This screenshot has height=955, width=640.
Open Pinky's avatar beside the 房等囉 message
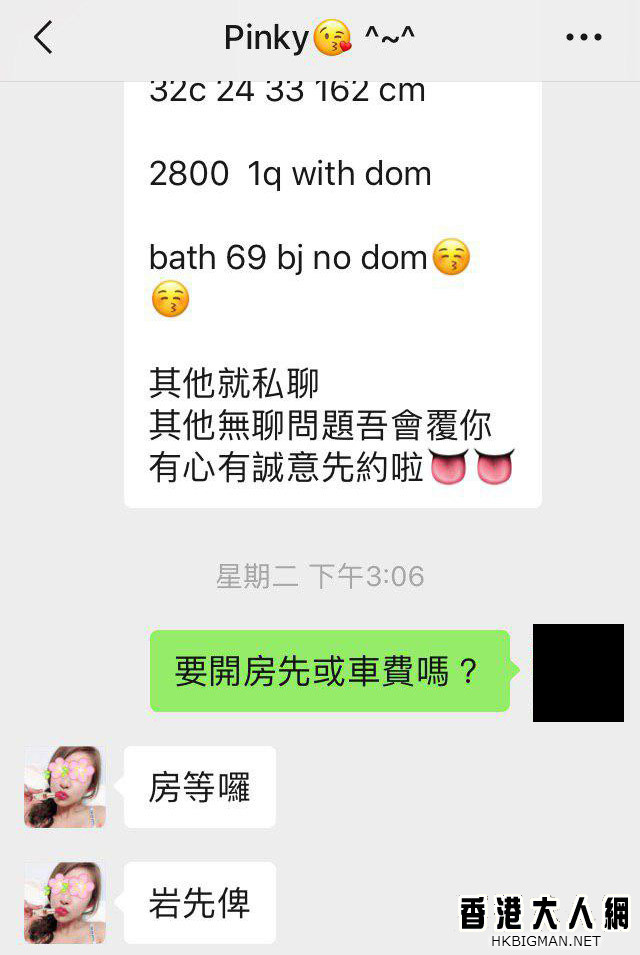[x=64, y=786]
